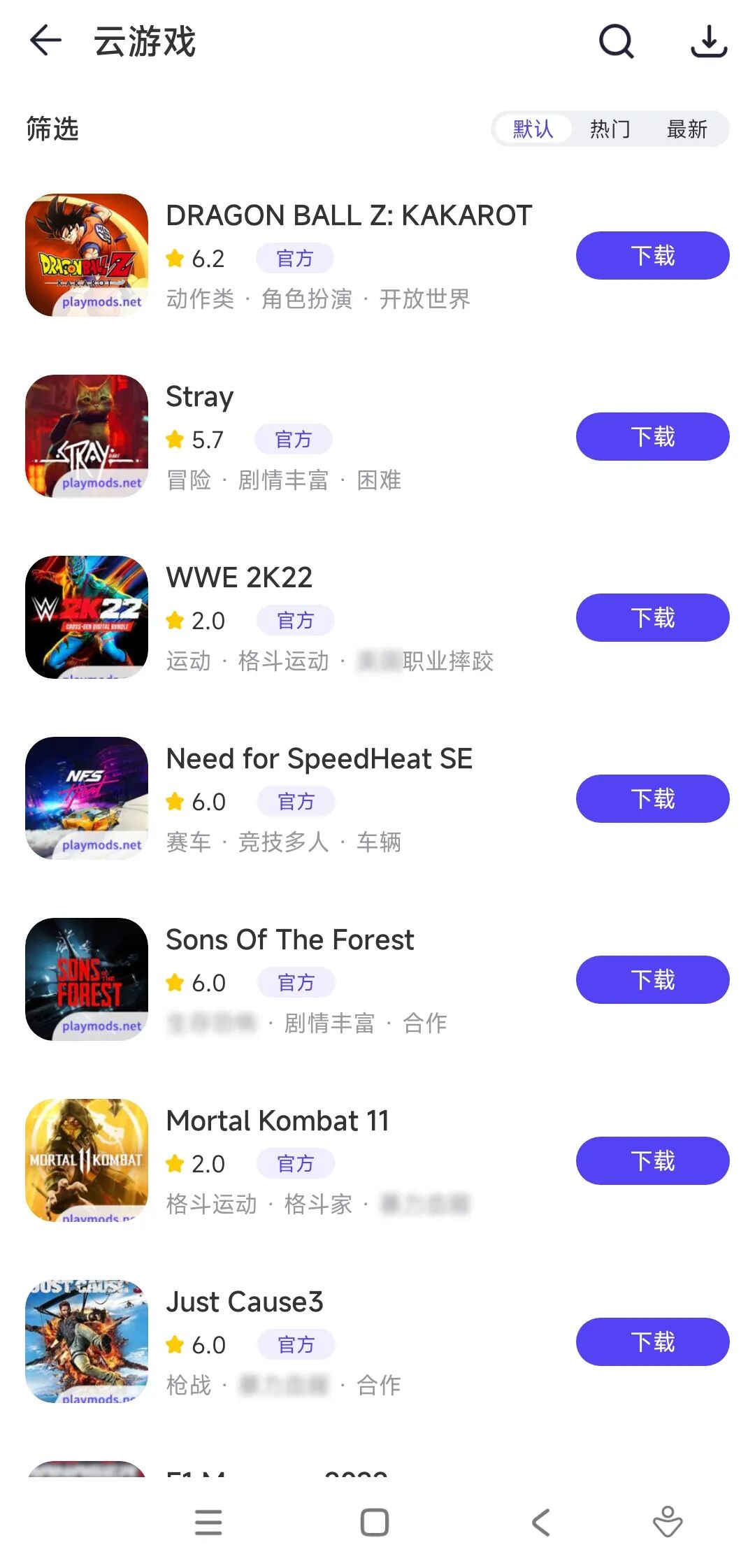View the WWE 2K22 game page
This screenshot has height=1568, width=755.
tap(239, 578)
